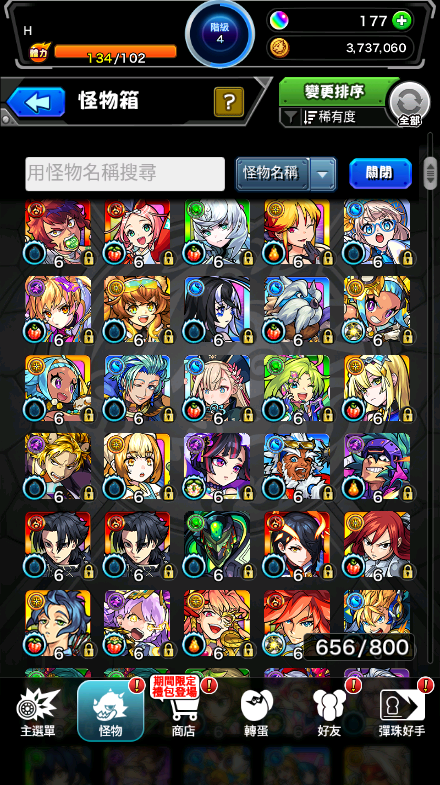
Task: Switch to the 怪物 tab
Action: [x=111, y=710]
